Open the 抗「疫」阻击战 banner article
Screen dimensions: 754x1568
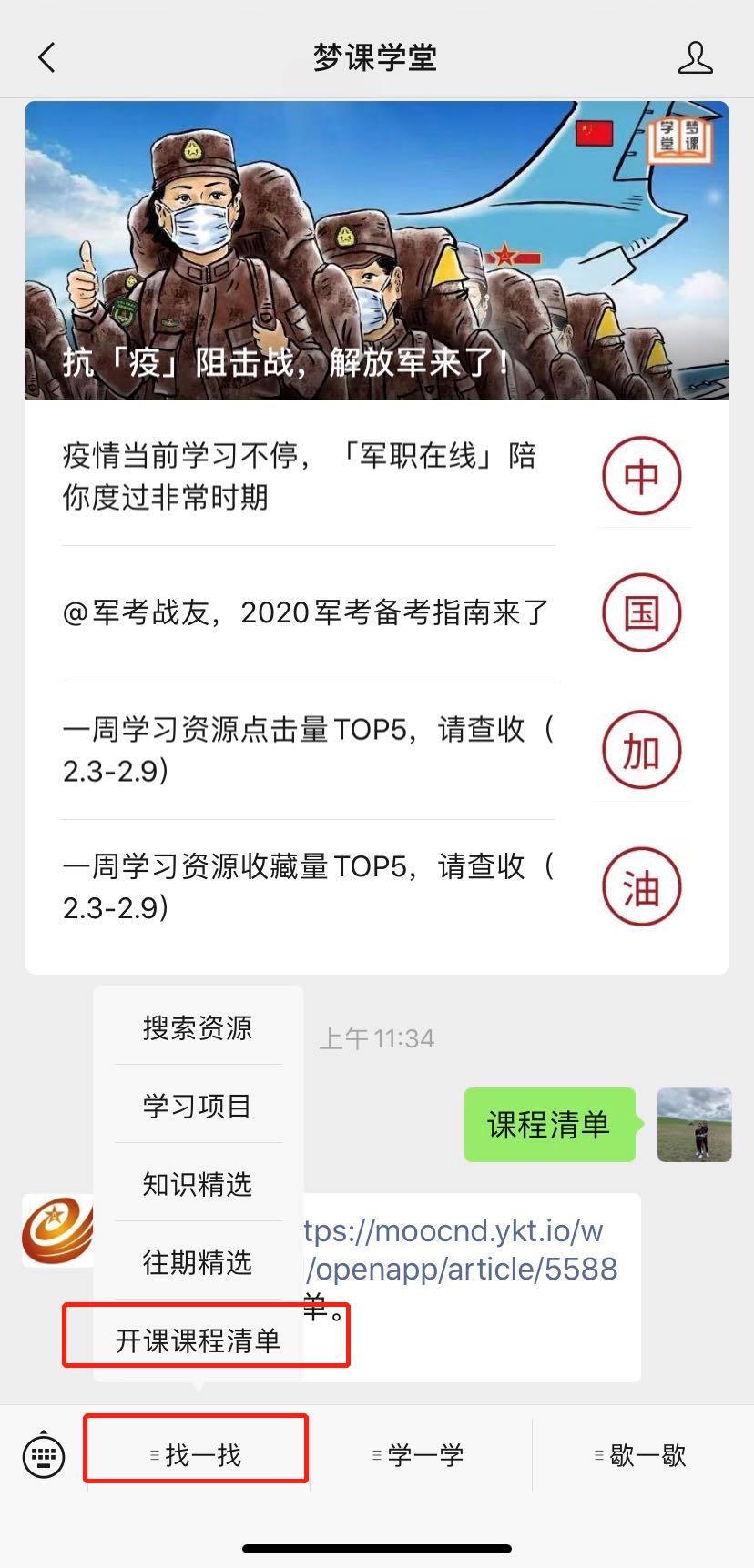pyautogui.click(x=376, y=250)
